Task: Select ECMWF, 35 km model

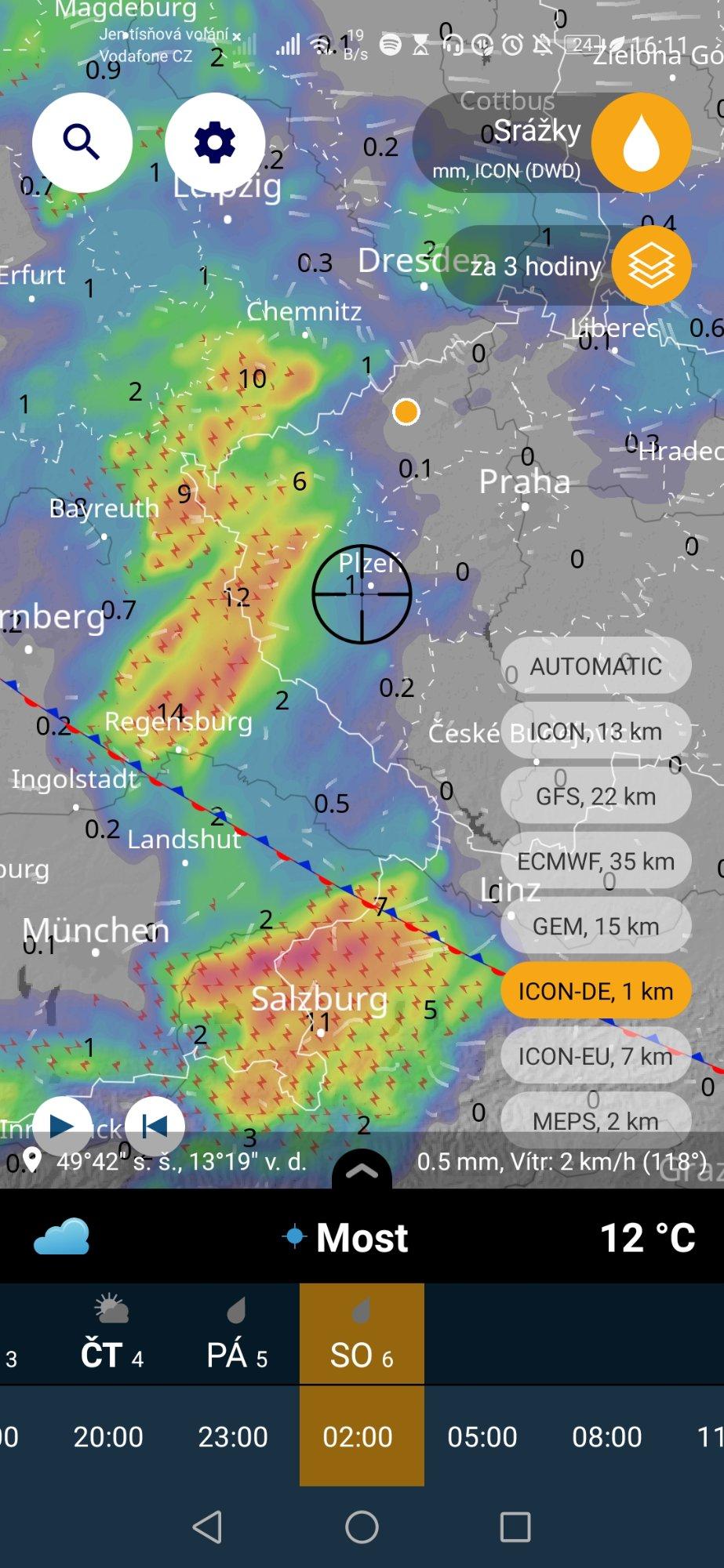Action: 595,861
